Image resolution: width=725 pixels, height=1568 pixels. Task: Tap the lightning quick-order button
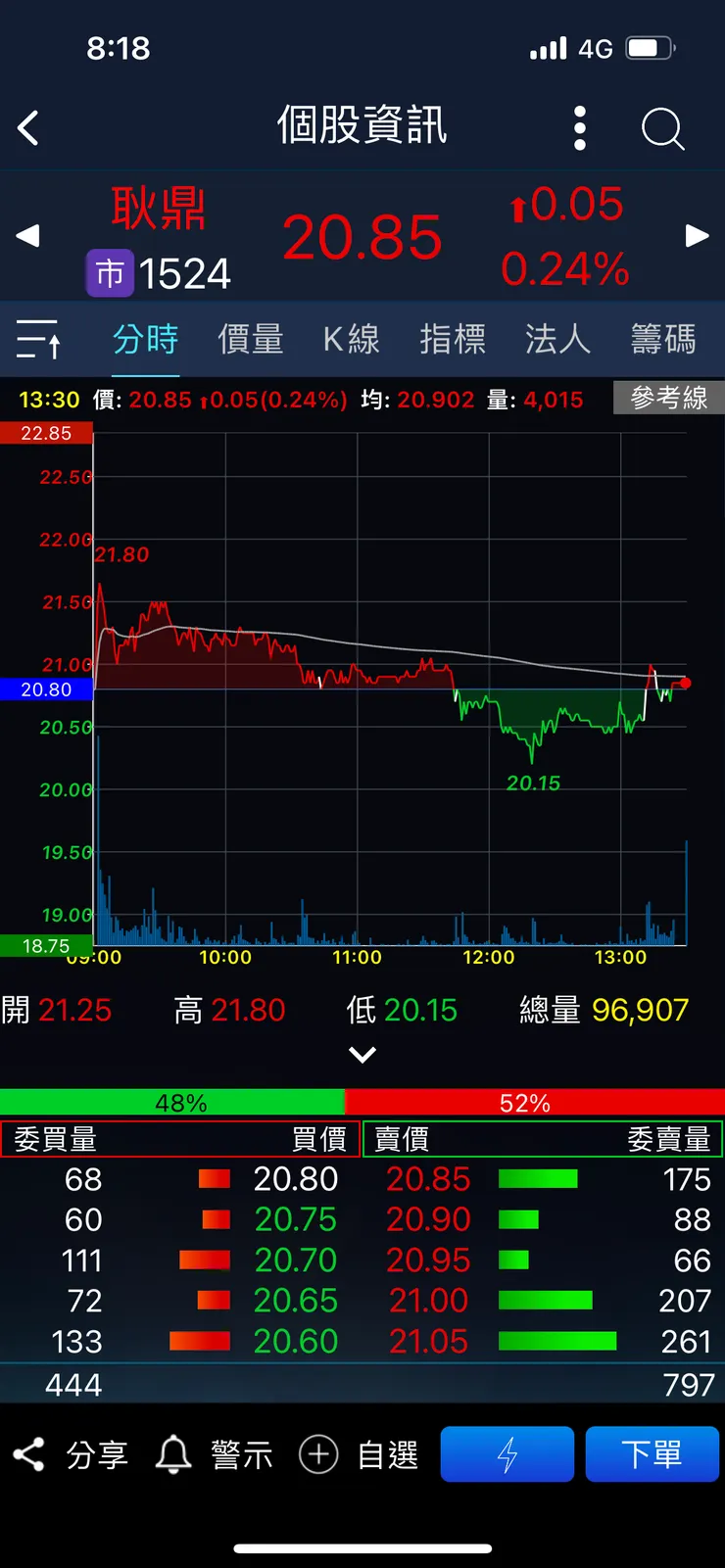click(507, 1454)
